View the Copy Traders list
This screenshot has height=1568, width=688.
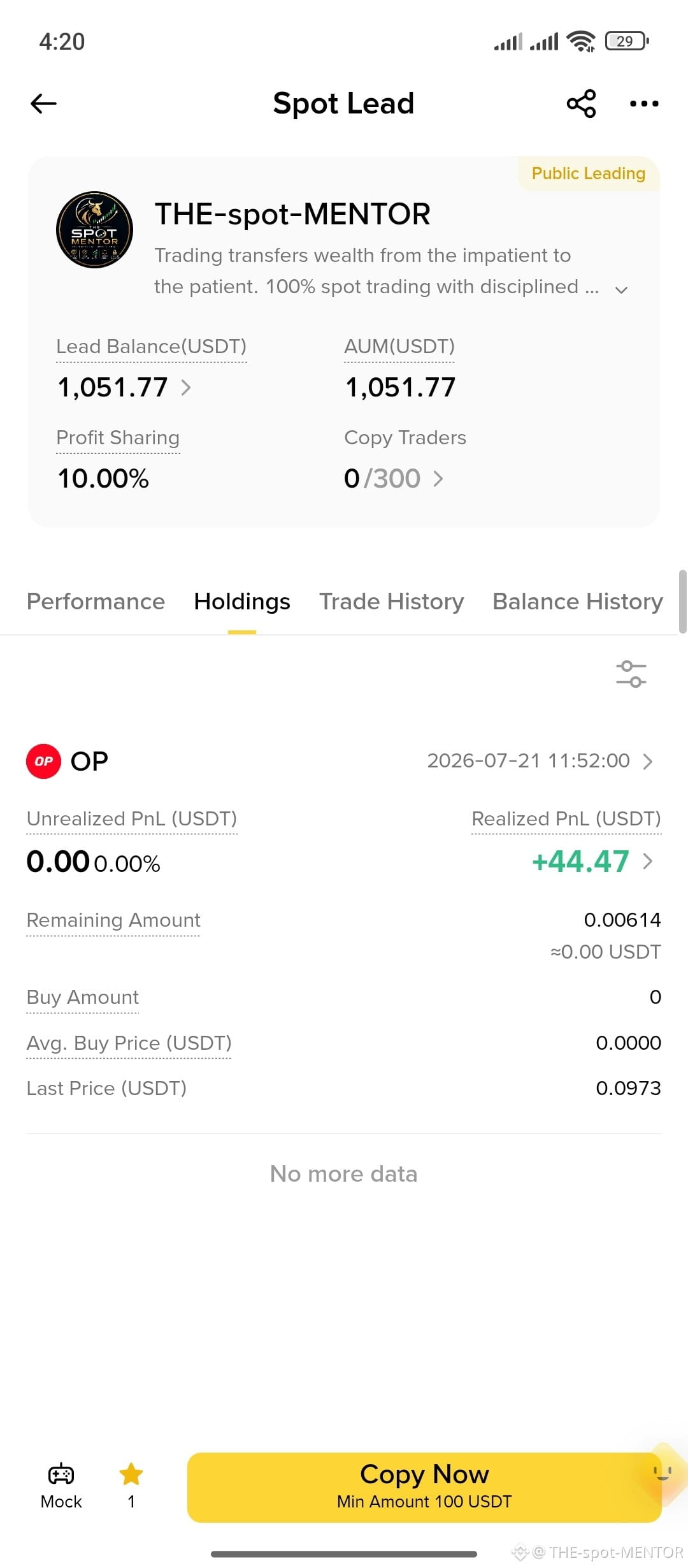click(x=394, y=478)
